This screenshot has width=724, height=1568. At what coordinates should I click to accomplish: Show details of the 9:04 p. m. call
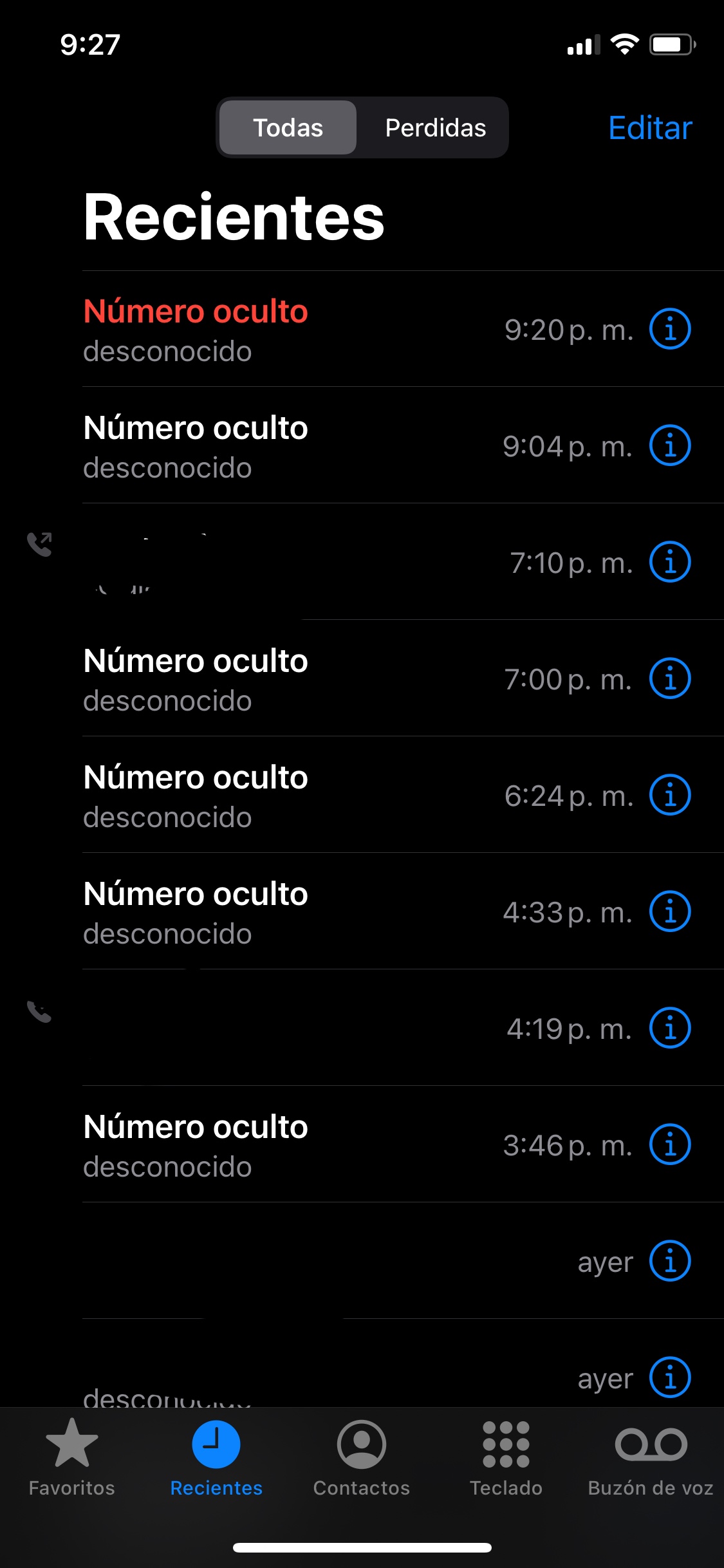click(x=669, y=445)
